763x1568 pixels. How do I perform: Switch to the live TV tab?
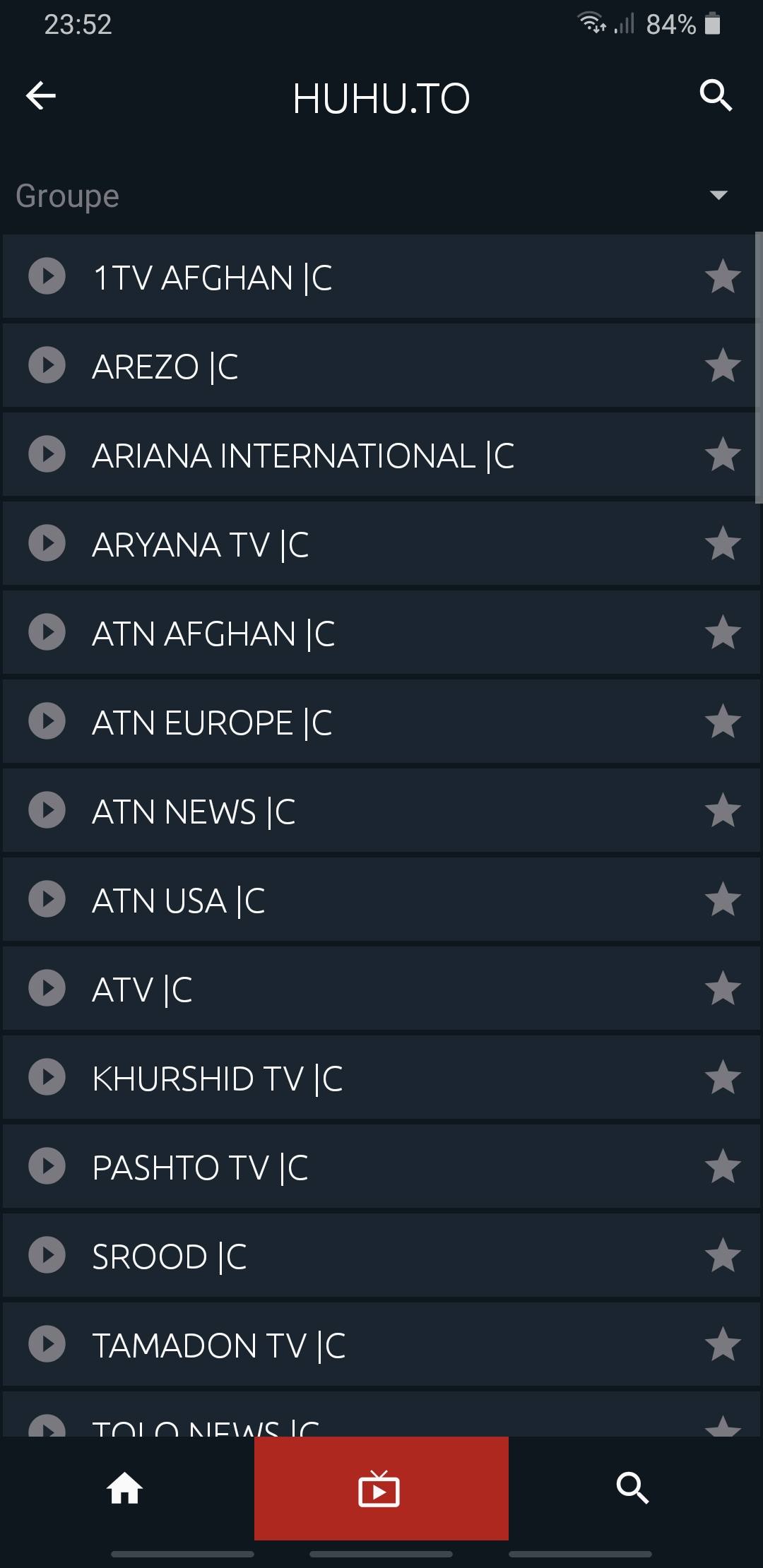click(x=381, y=1488)
